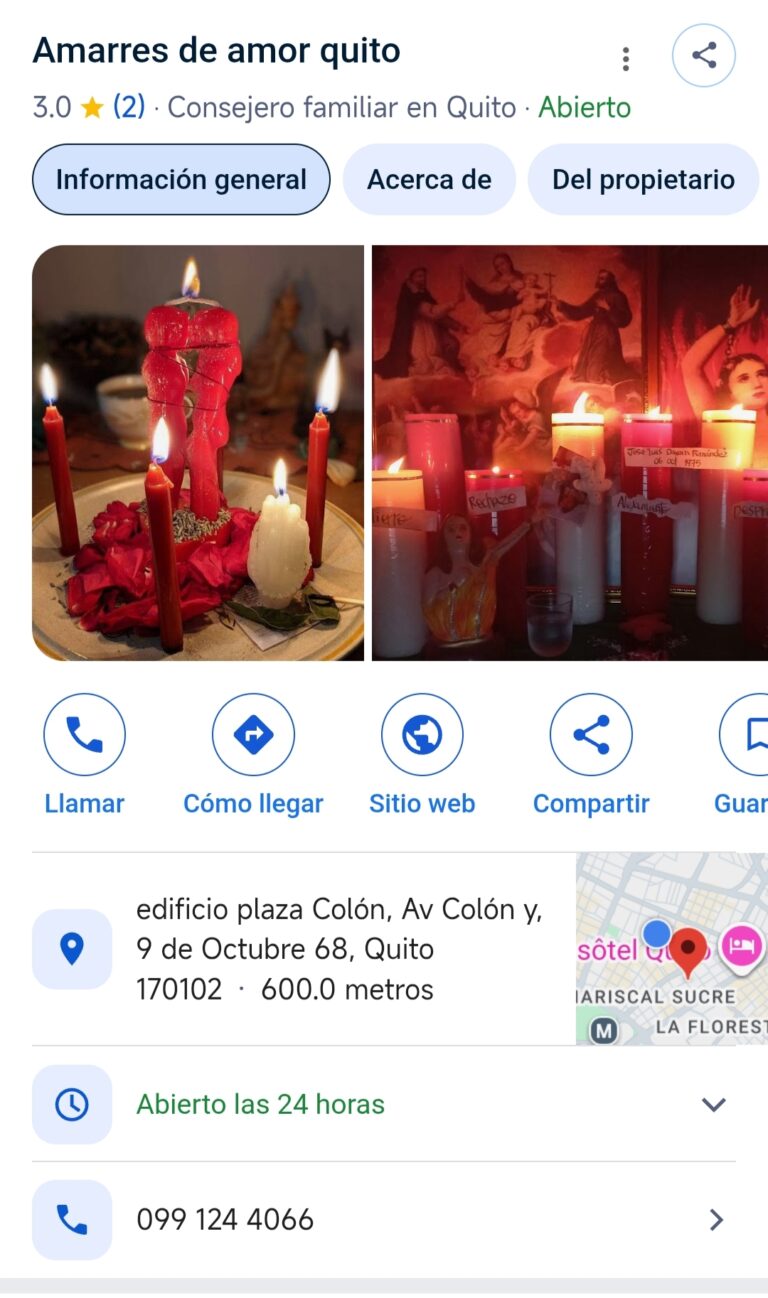Open the altar candles photo
Viewport: 768px width, 1298px height.
[x=570, y=453]
